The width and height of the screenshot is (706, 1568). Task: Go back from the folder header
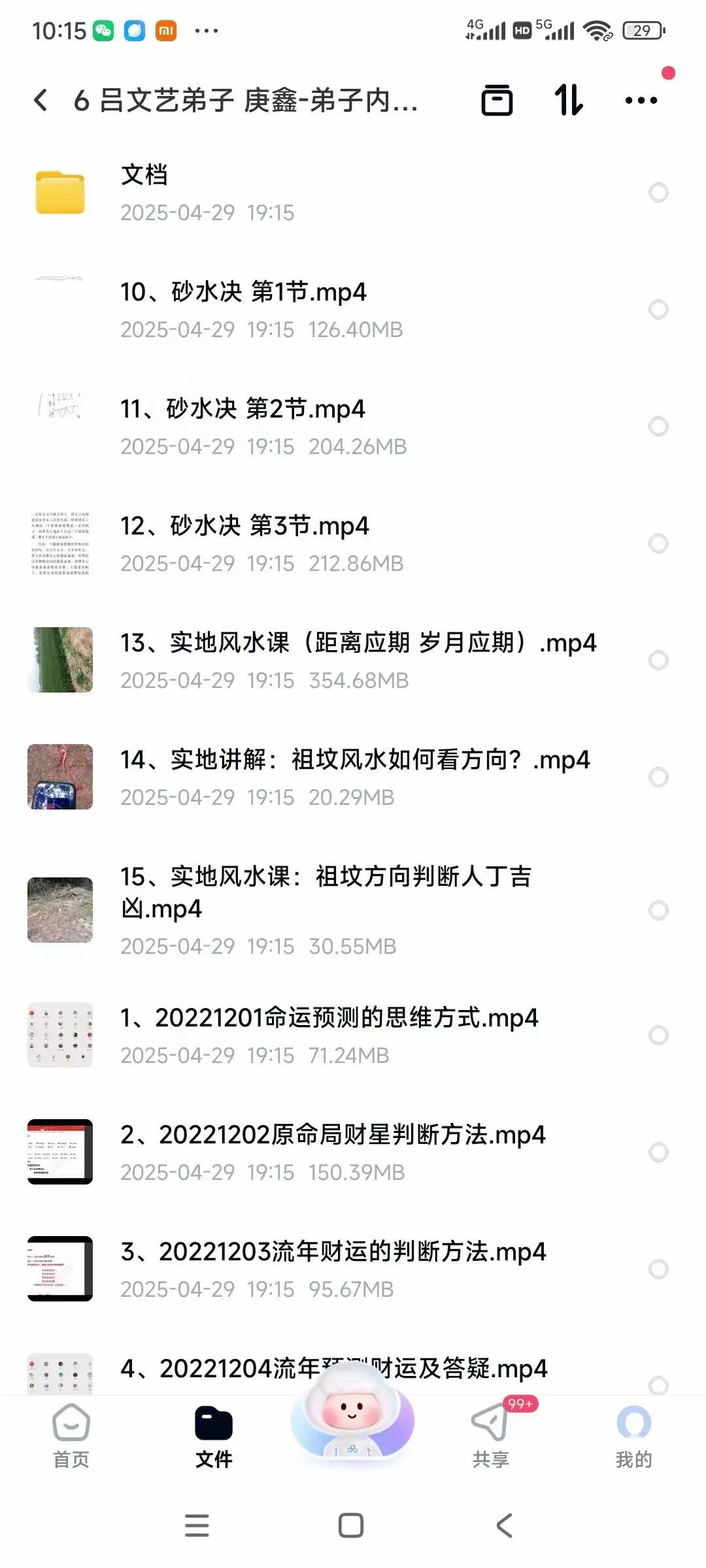41,101
